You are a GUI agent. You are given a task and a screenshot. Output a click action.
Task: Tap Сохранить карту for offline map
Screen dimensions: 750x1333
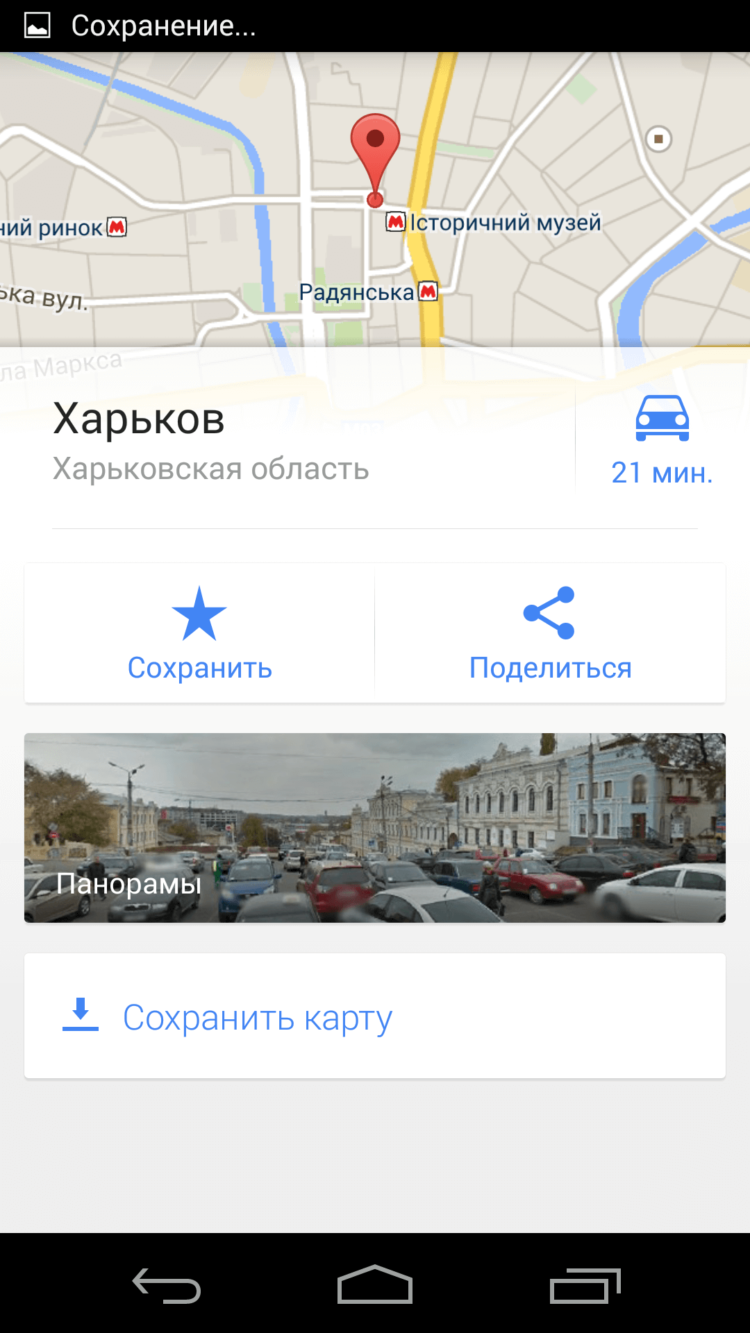click(258, 1015)
